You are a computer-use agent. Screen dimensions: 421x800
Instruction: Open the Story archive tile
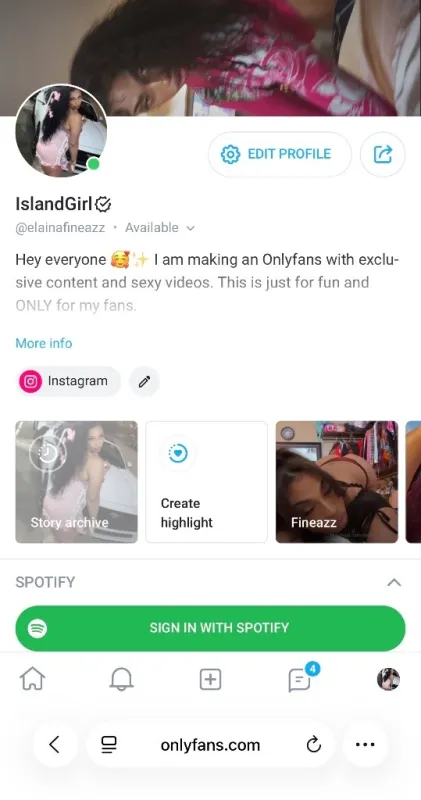pyautogui.click(x=77, y=482)
